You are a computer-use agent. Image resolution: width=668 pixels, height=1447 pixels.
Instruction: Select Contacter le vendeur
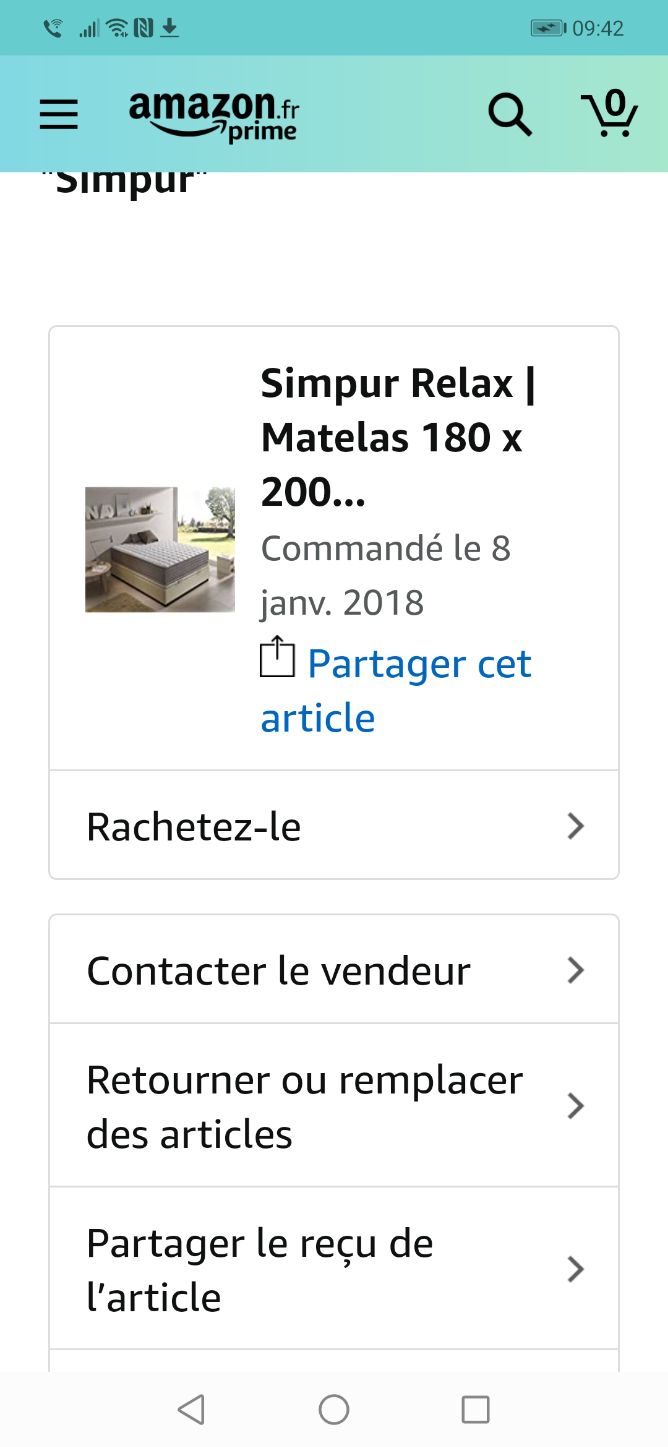point(334,970)
